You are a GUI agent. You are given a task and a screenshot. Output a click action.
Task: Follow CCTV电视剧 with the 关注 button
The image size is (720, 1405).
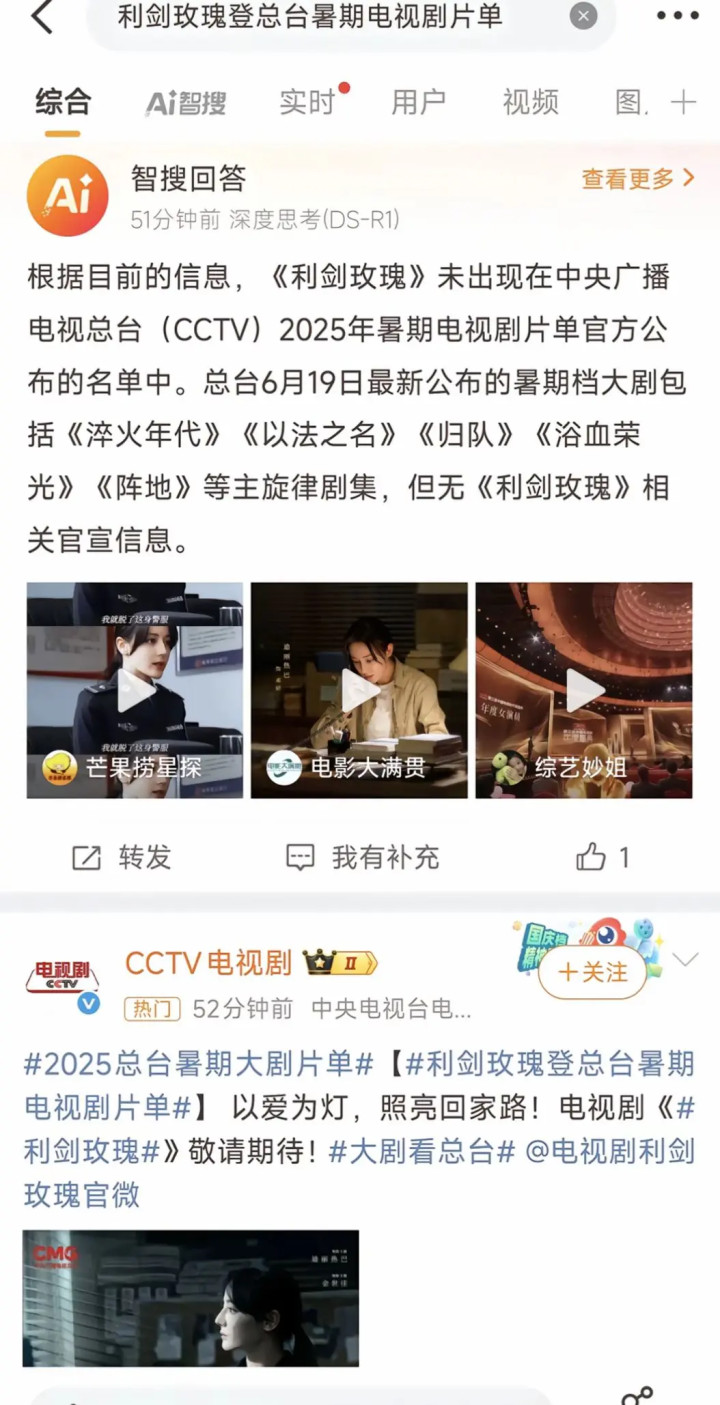(x=593, y=972)
